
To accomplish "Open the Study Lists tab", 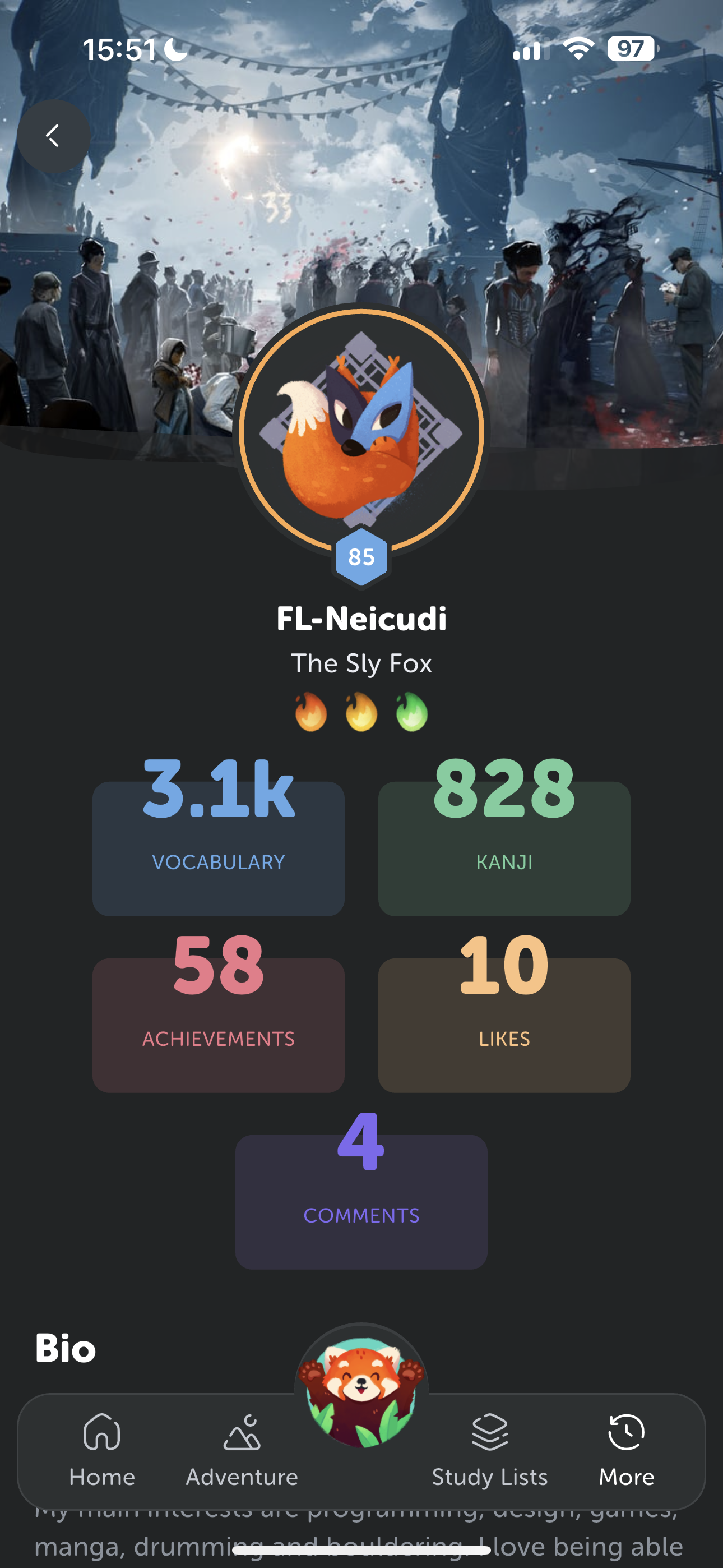I will click(x=489, y=1451).
